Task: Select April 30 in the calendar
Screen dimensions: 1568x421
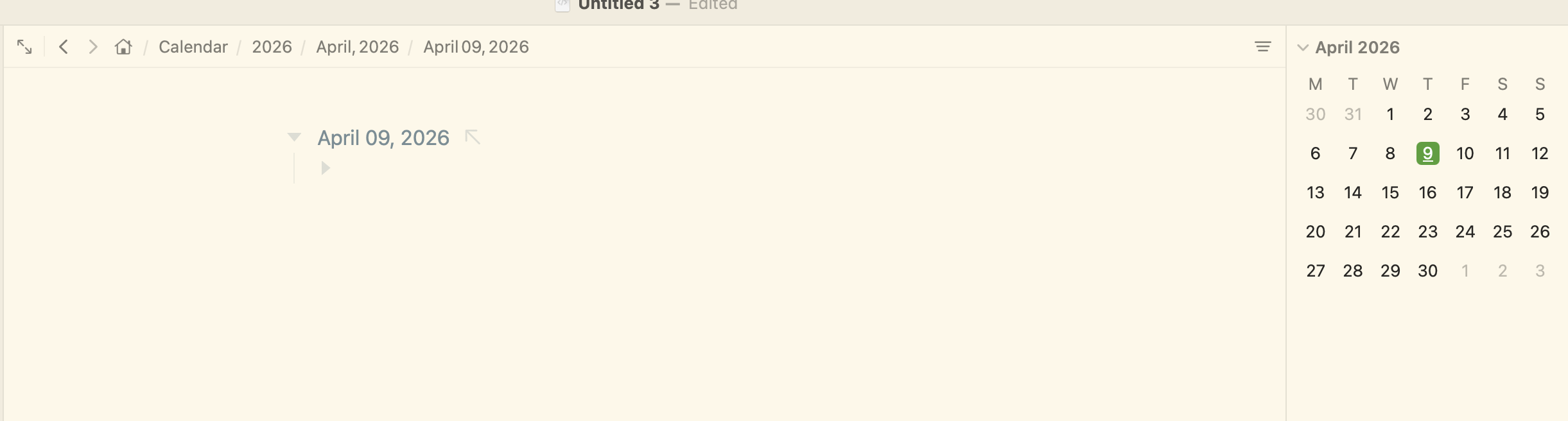Action: pyautogui.click(x=1427, y=271)
